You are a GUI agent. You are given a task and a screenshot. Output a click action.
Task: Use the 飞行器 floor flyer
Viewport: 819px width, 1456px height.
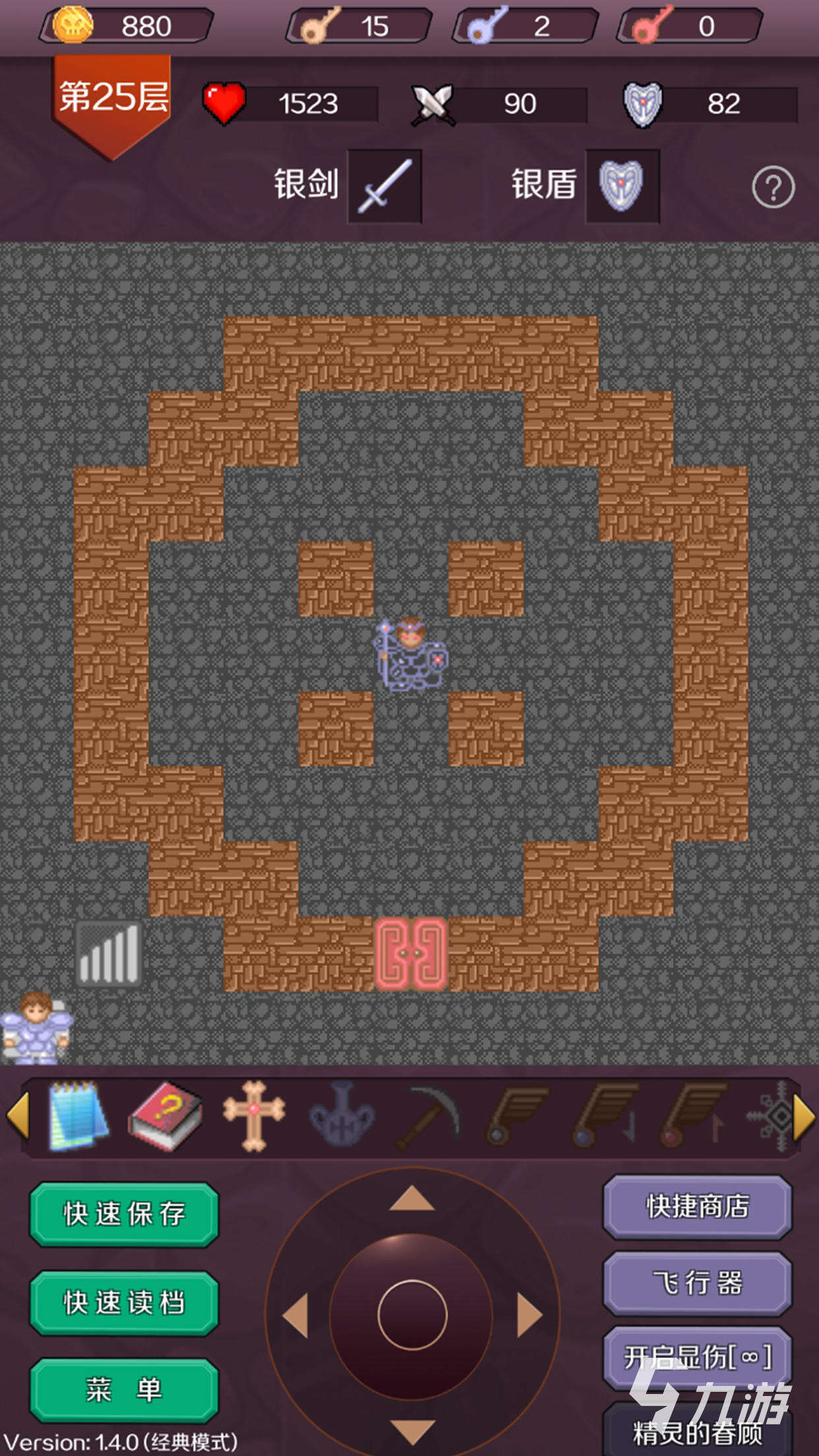[x=697, y=1283]
